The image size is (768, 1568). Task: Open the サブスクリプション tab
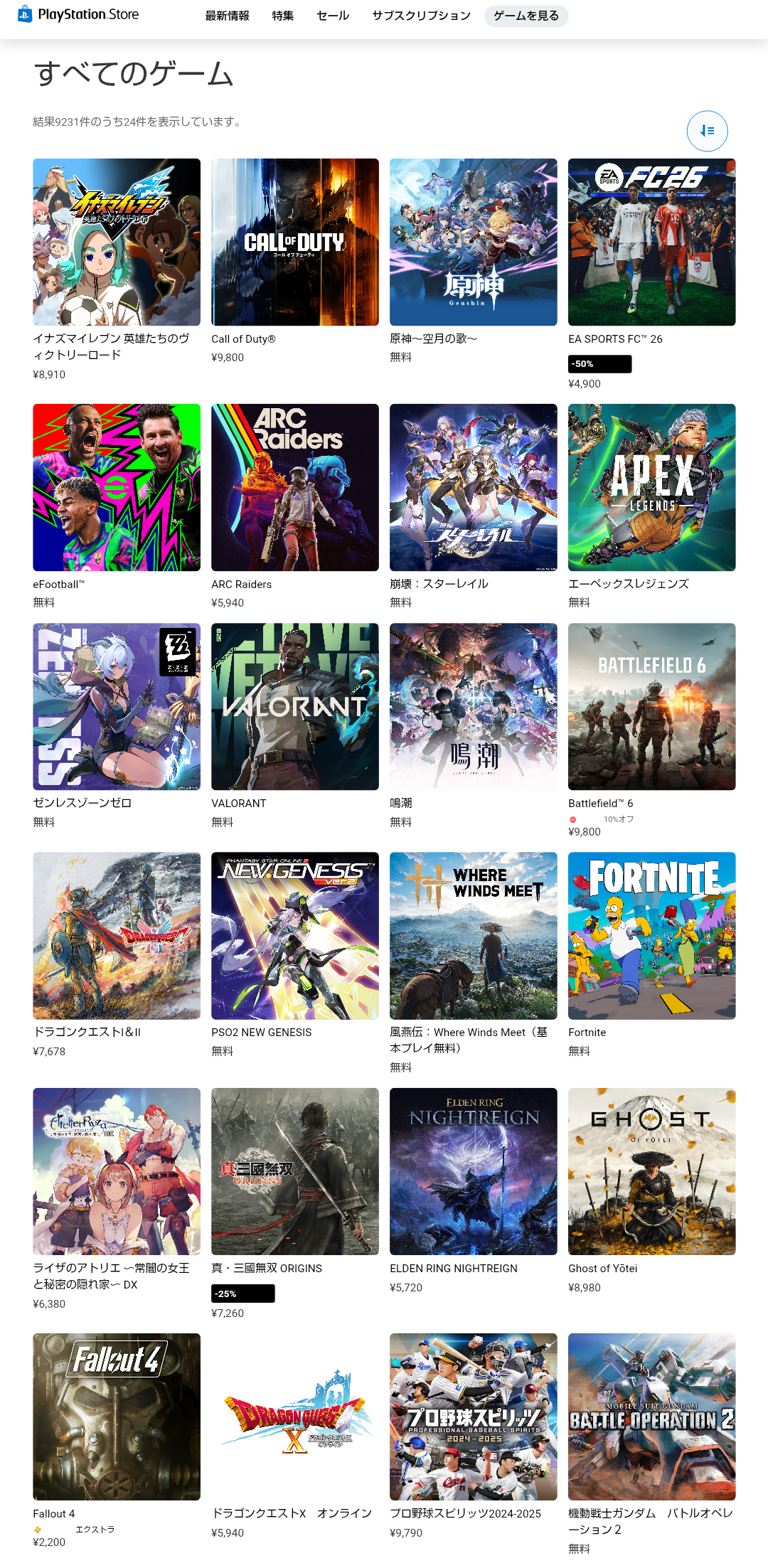pos(421,16)
